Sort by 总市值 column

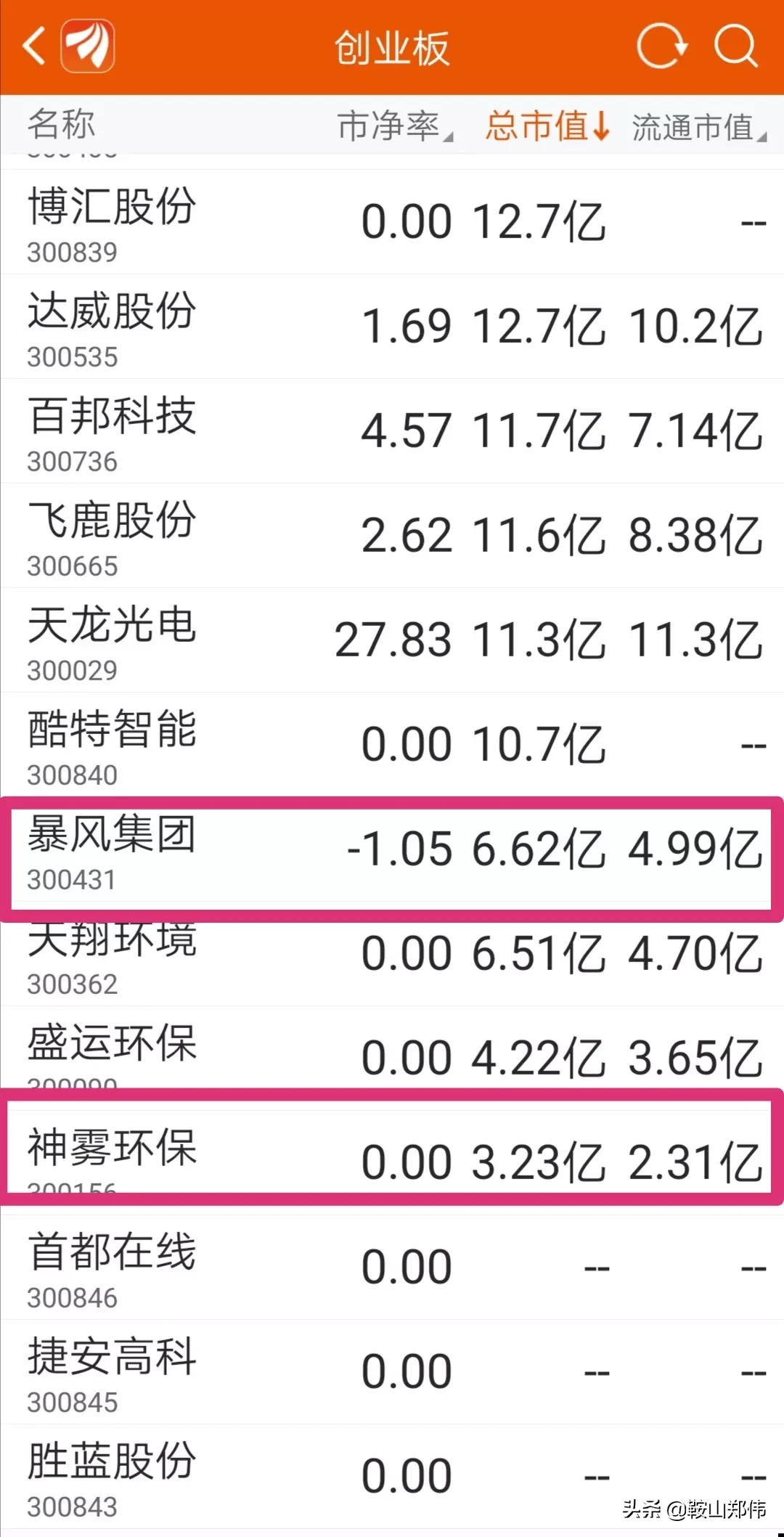tap(546, 126)
